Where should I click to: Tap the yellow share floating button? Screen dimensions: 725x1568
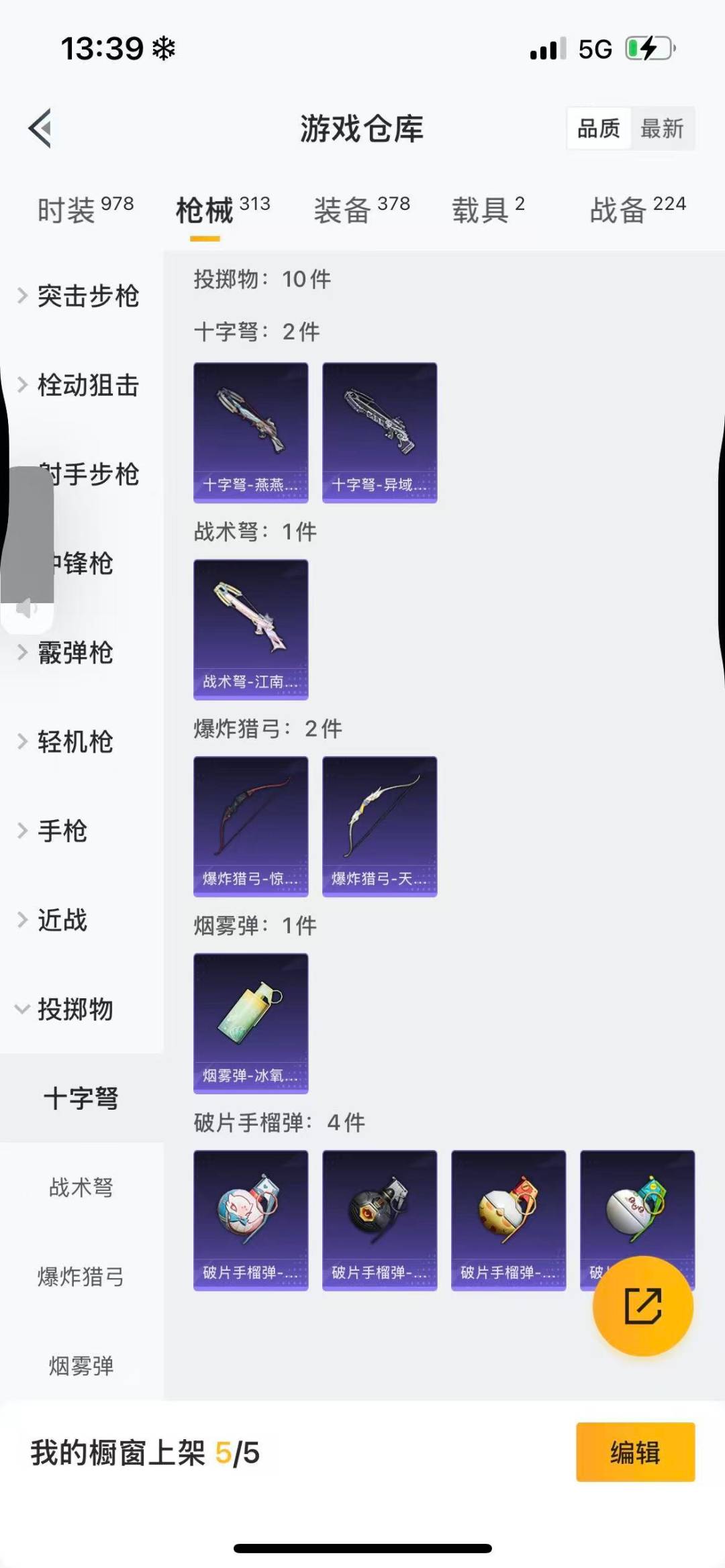click(x=642, y=1306)
